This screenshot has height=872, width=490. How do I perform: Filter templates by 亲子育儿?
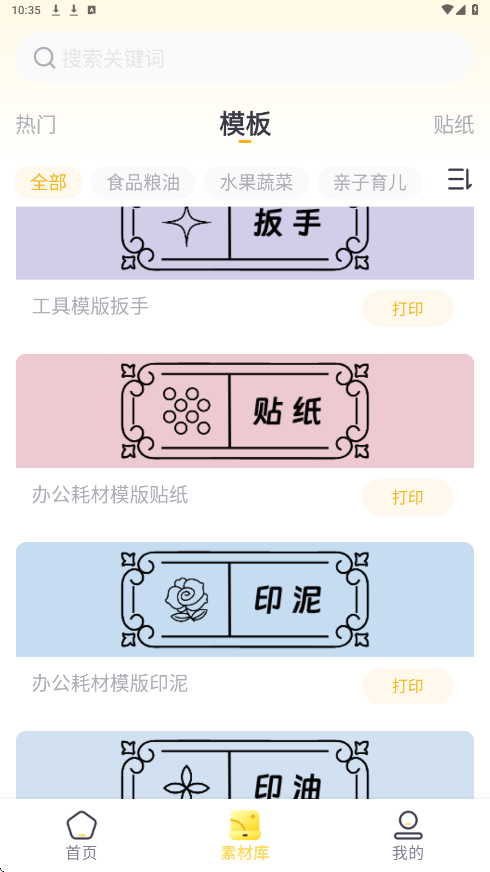pos(369,182)
